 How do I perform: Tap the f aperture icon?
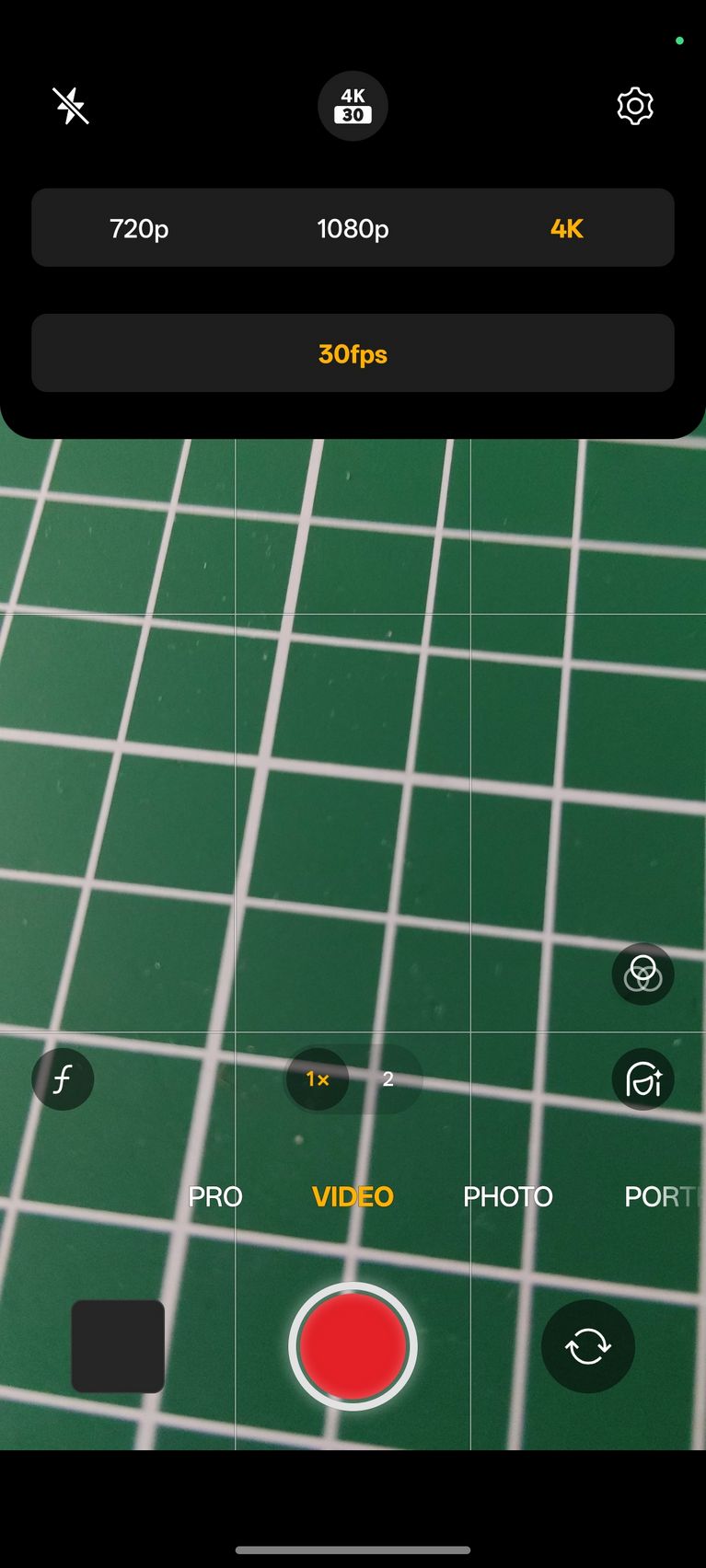coord(63,1078)
